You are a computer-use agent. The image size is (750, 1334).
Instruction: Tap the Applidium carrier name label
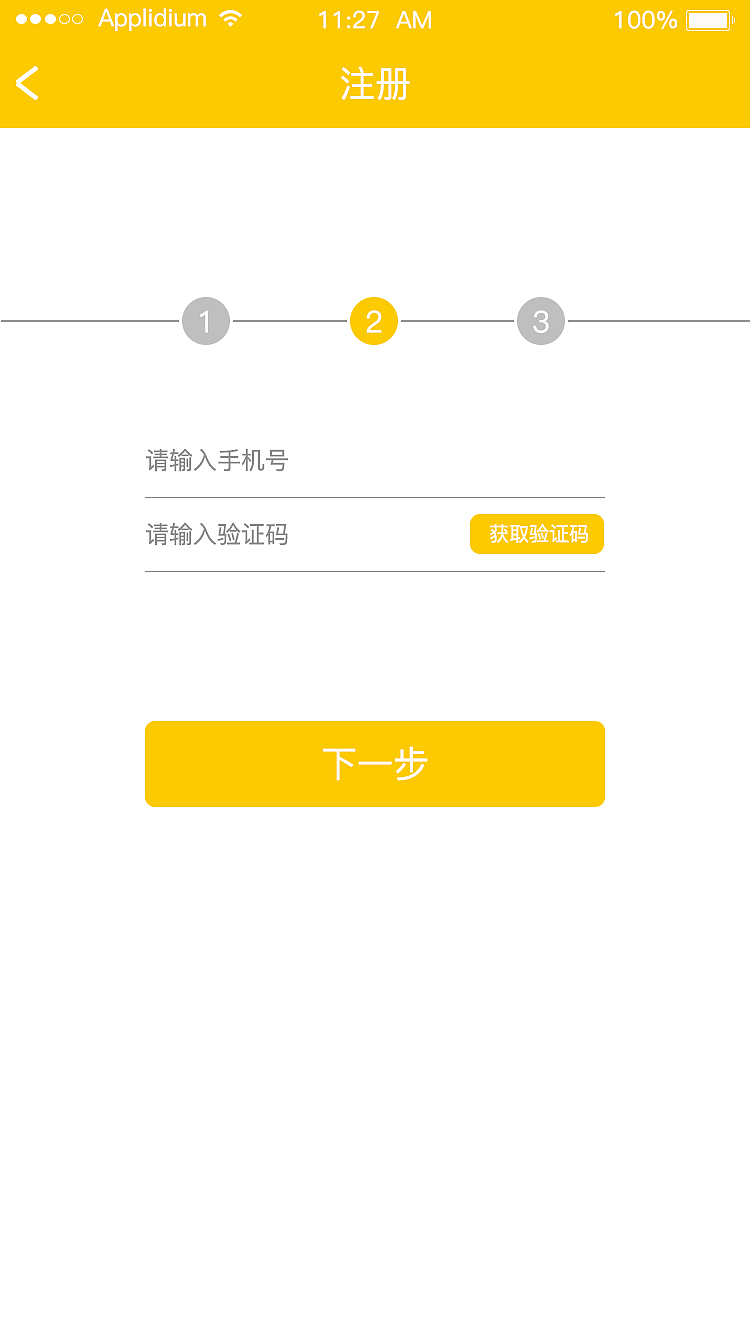(152, 18)
